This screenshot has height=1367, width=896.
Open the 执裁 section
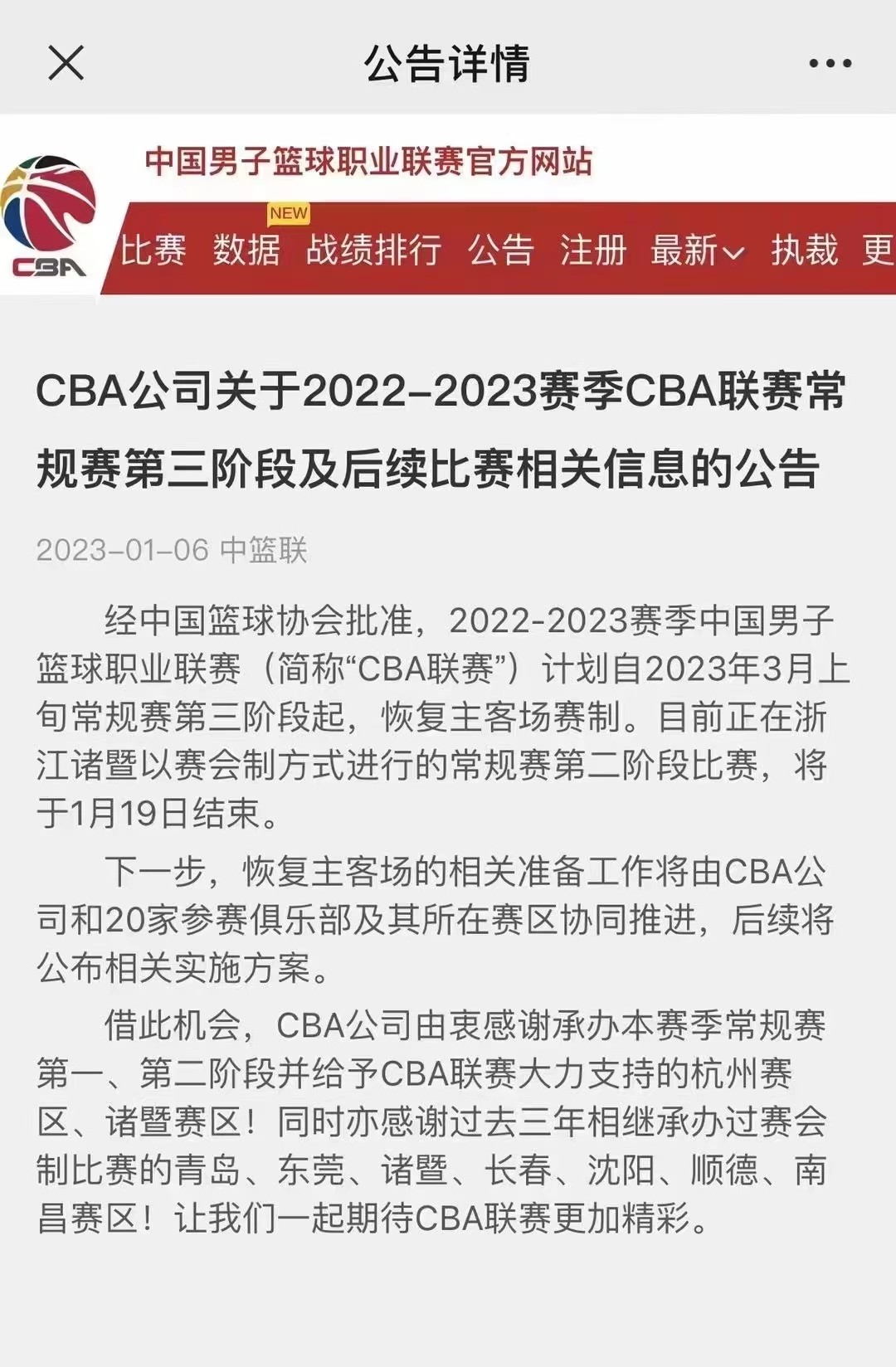(804, 250)
